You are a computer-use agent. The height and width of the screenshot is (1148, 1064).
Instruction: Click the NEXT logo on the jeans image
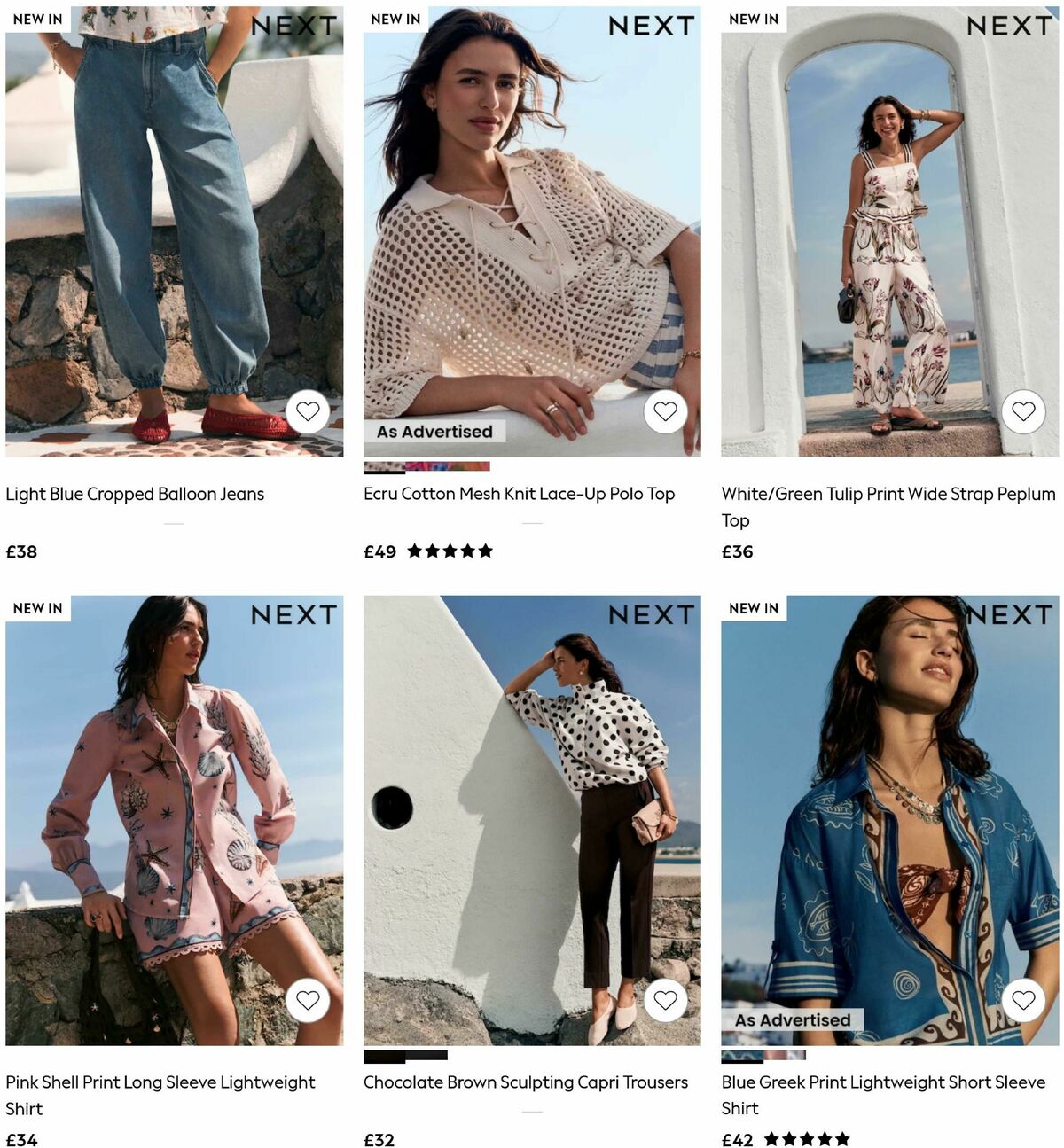293,26
